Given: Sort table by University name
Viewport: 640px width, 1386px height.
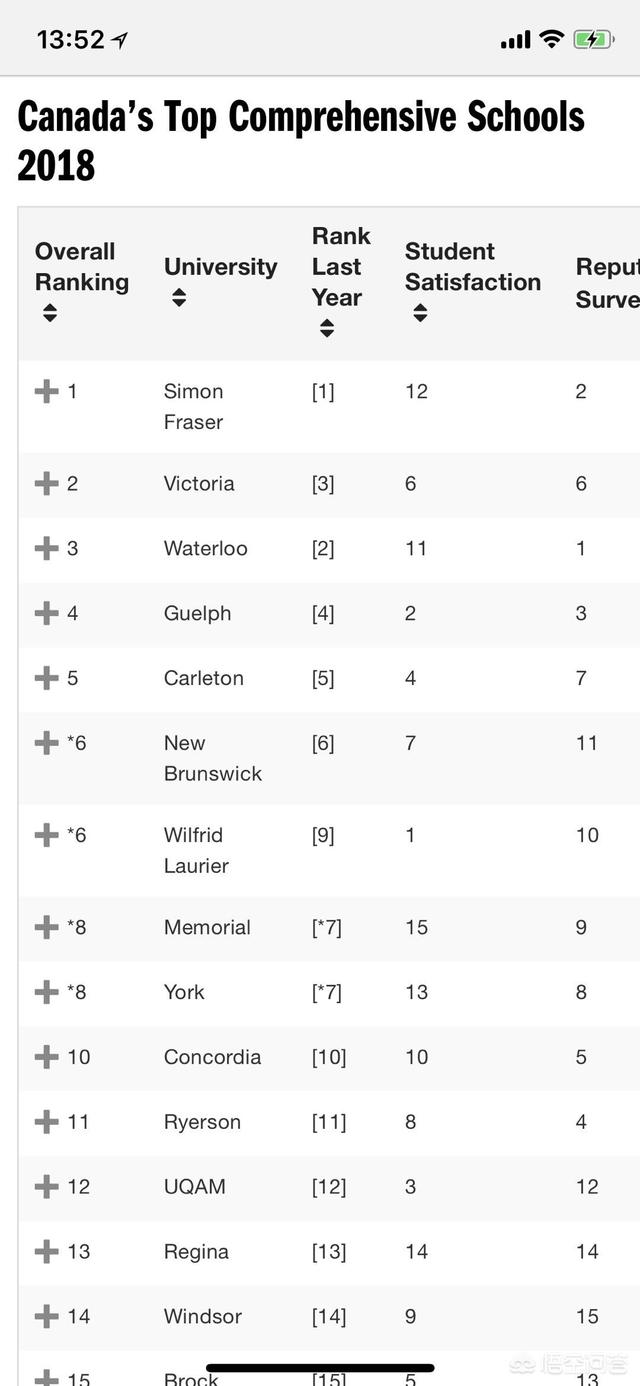Looking at the screenshot, I should coord(179,297).
